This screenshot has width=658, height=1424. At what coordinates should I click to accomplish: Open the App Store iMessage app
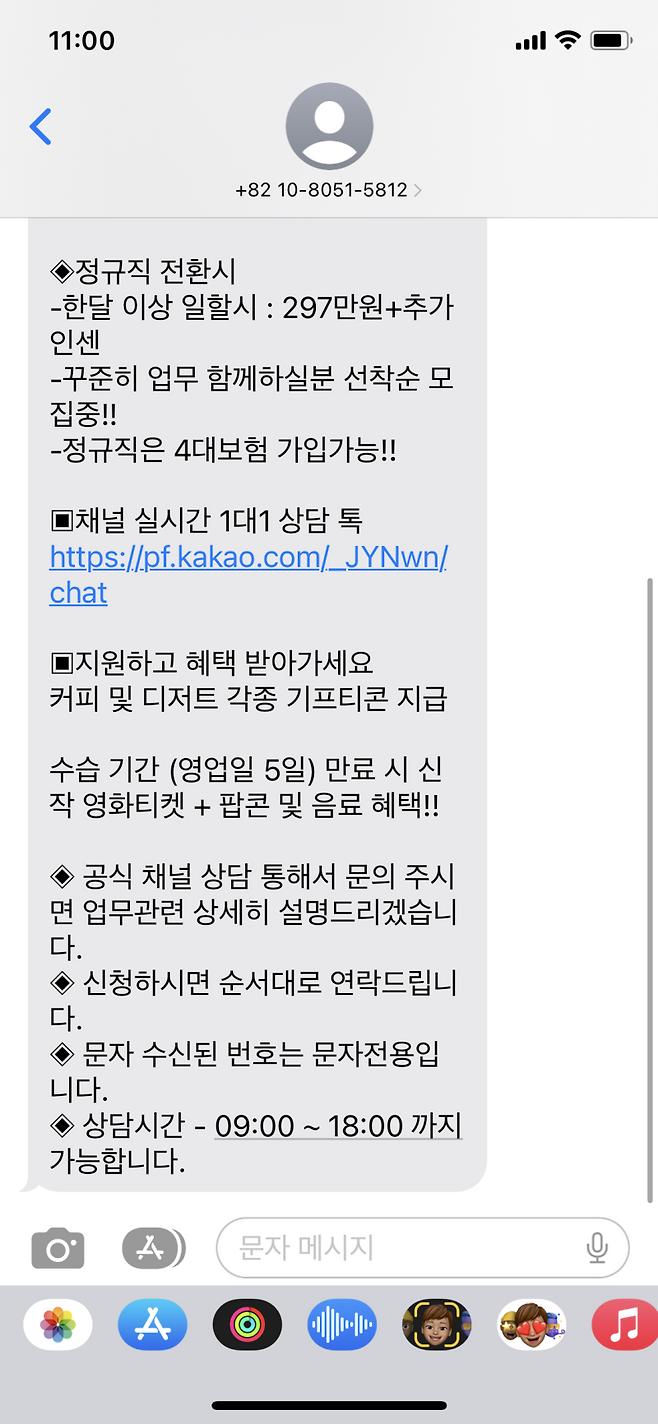152,1326
